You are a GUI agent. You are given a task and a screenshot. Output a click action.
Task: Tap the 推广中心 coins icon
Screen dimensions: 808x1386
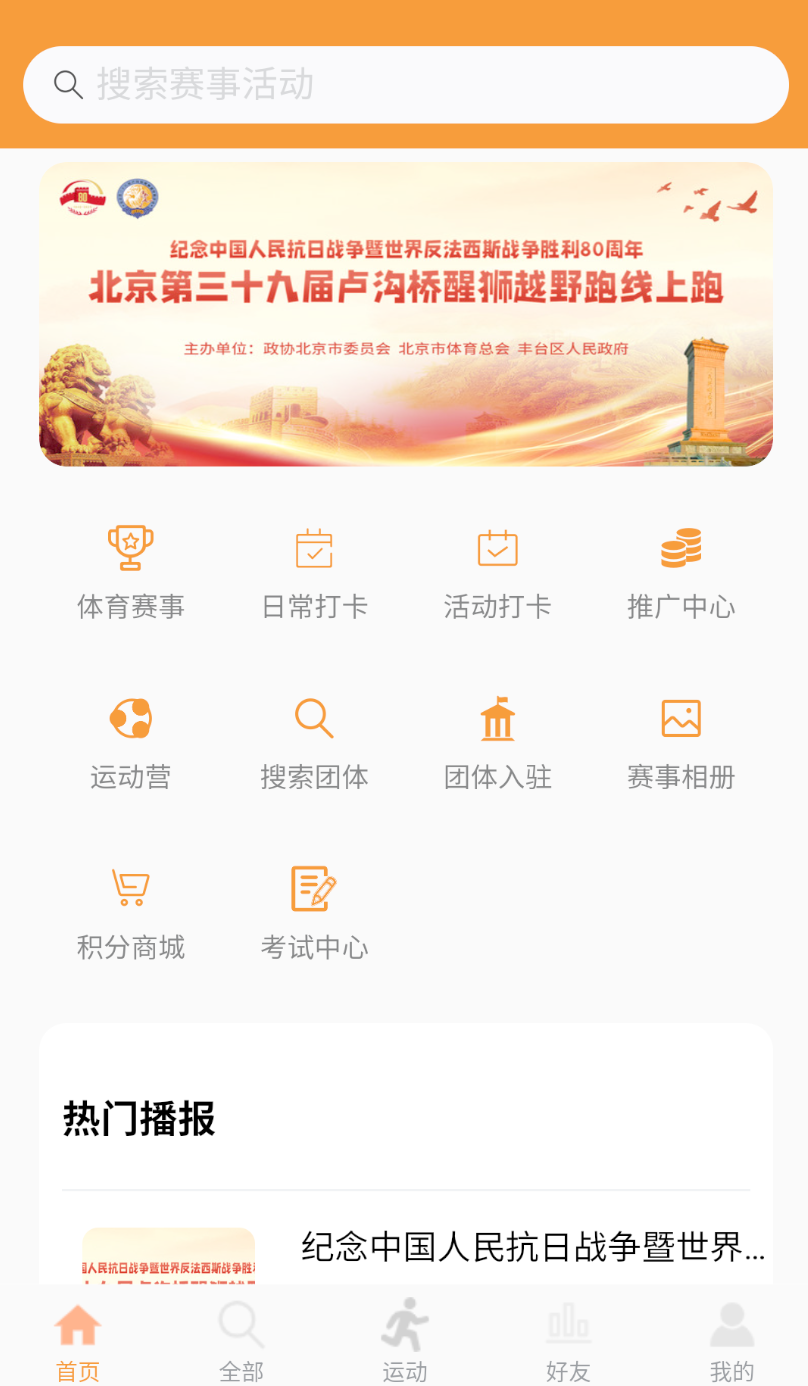[x=681, y=548]
